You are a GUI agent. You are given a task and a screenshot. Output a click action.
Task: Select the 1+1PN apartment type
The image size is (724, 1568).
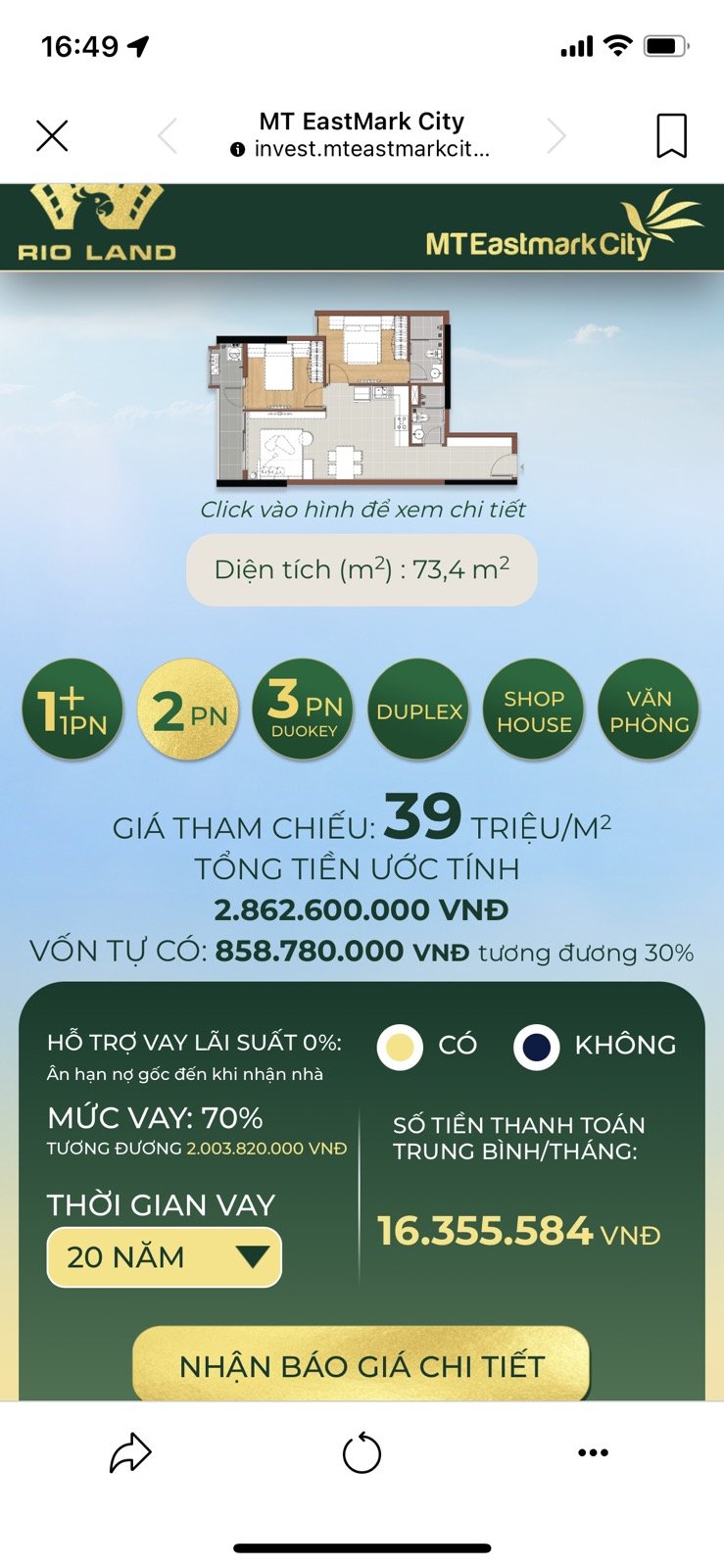pos(72,710)
